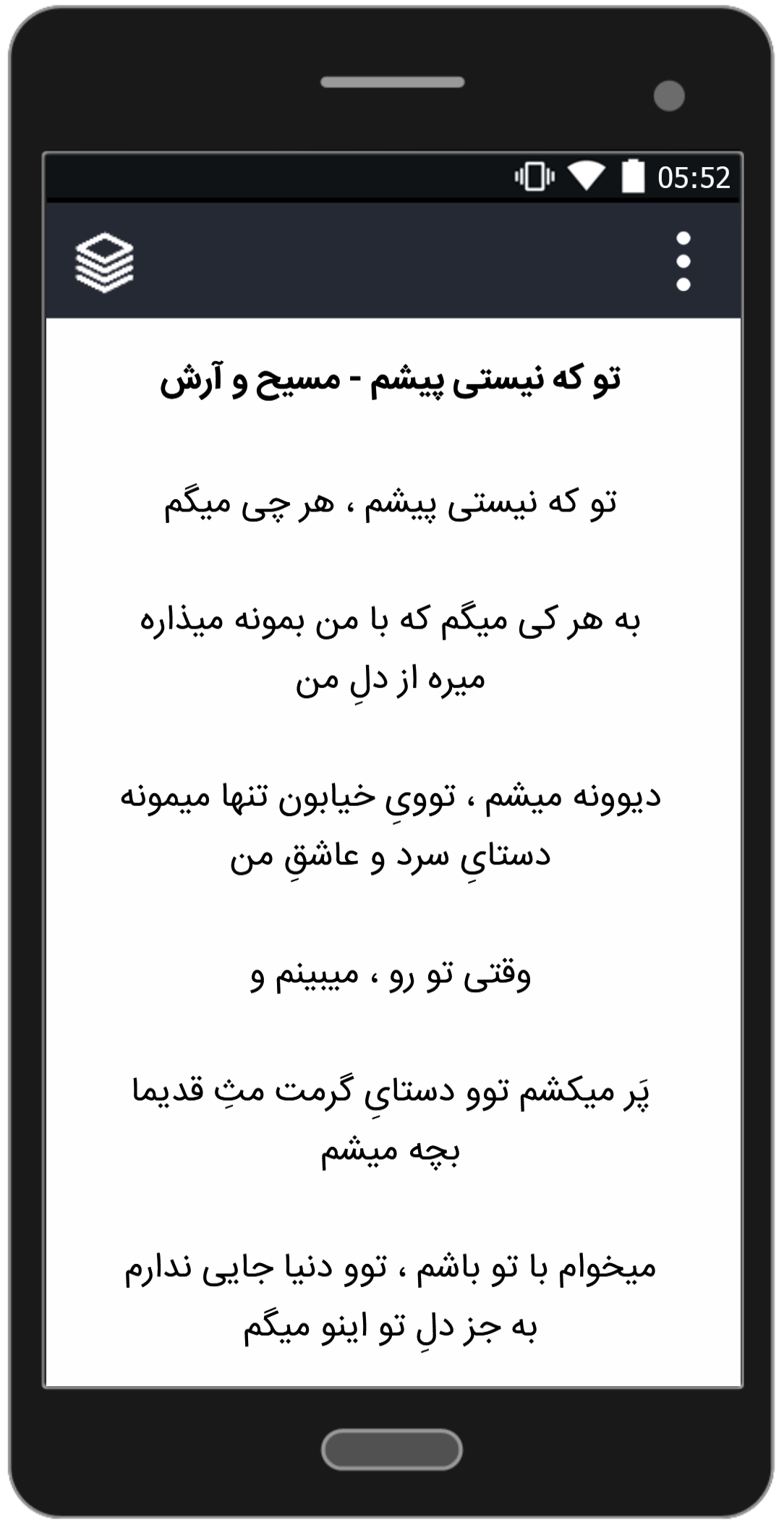The width and height of the screenshot is (784, 1528).
Task: Click the battery level indicator as a progress control
Action: 632,174
